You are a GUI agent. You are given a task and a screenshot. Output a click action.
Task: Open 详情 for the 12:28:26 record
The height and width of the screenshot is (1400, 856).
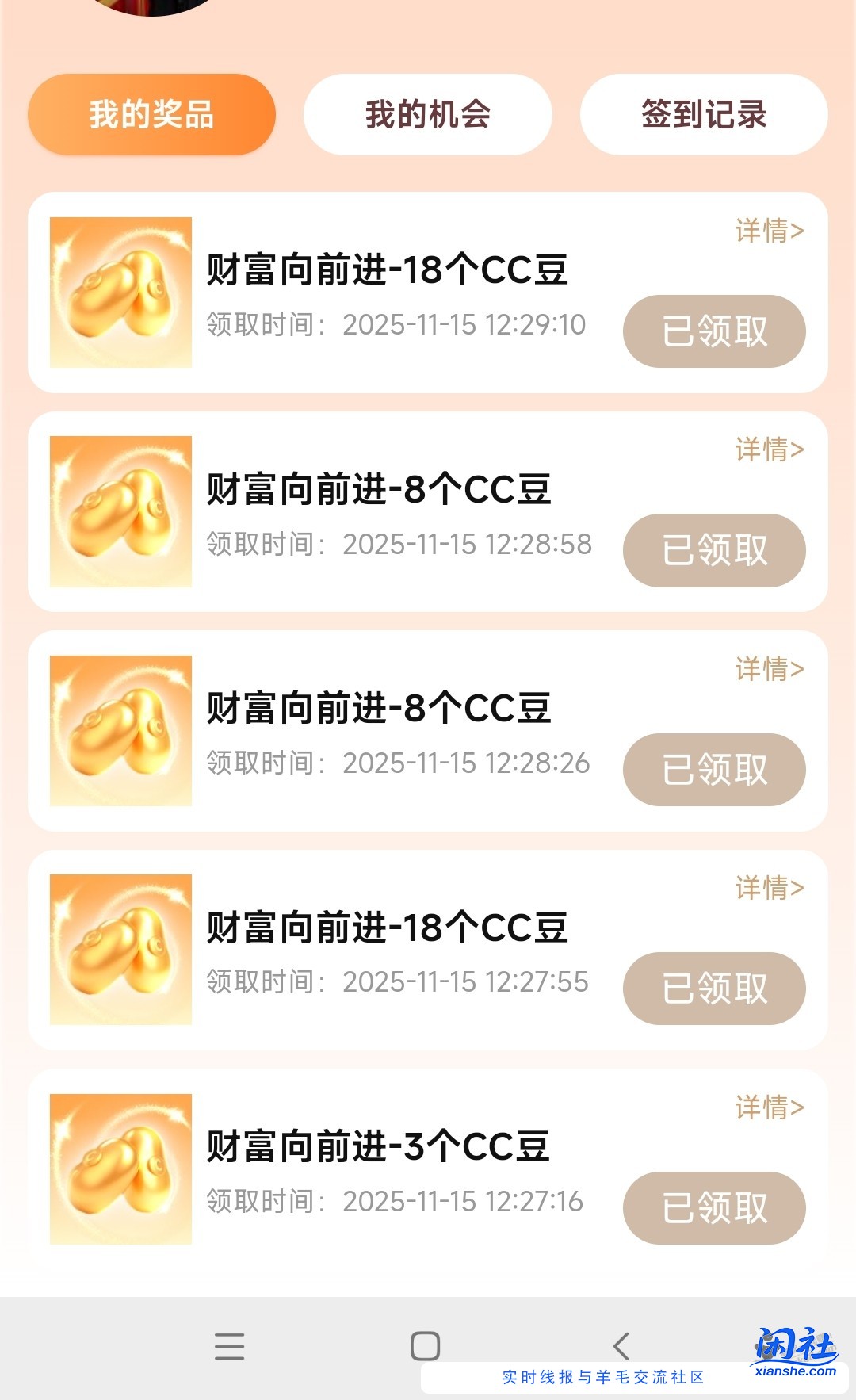point(767,669)
